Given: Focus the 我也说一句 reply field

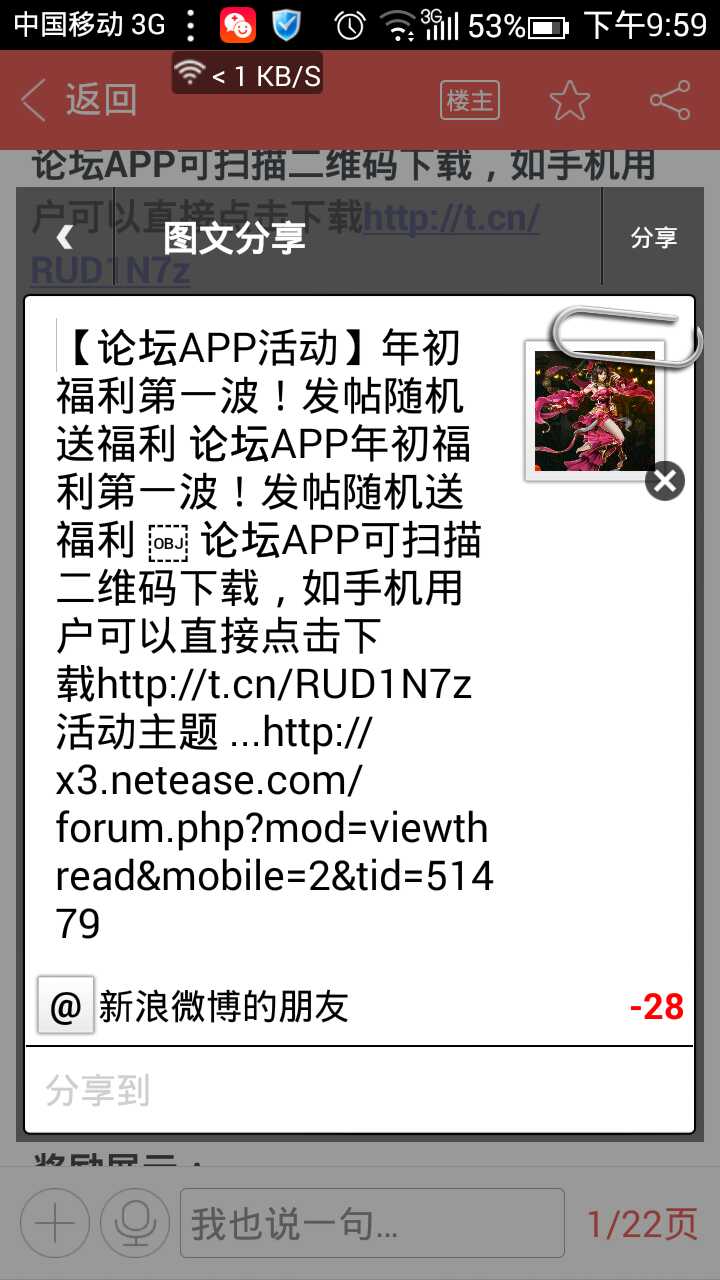Looking at the screenshot, I should coord(370,1223).
